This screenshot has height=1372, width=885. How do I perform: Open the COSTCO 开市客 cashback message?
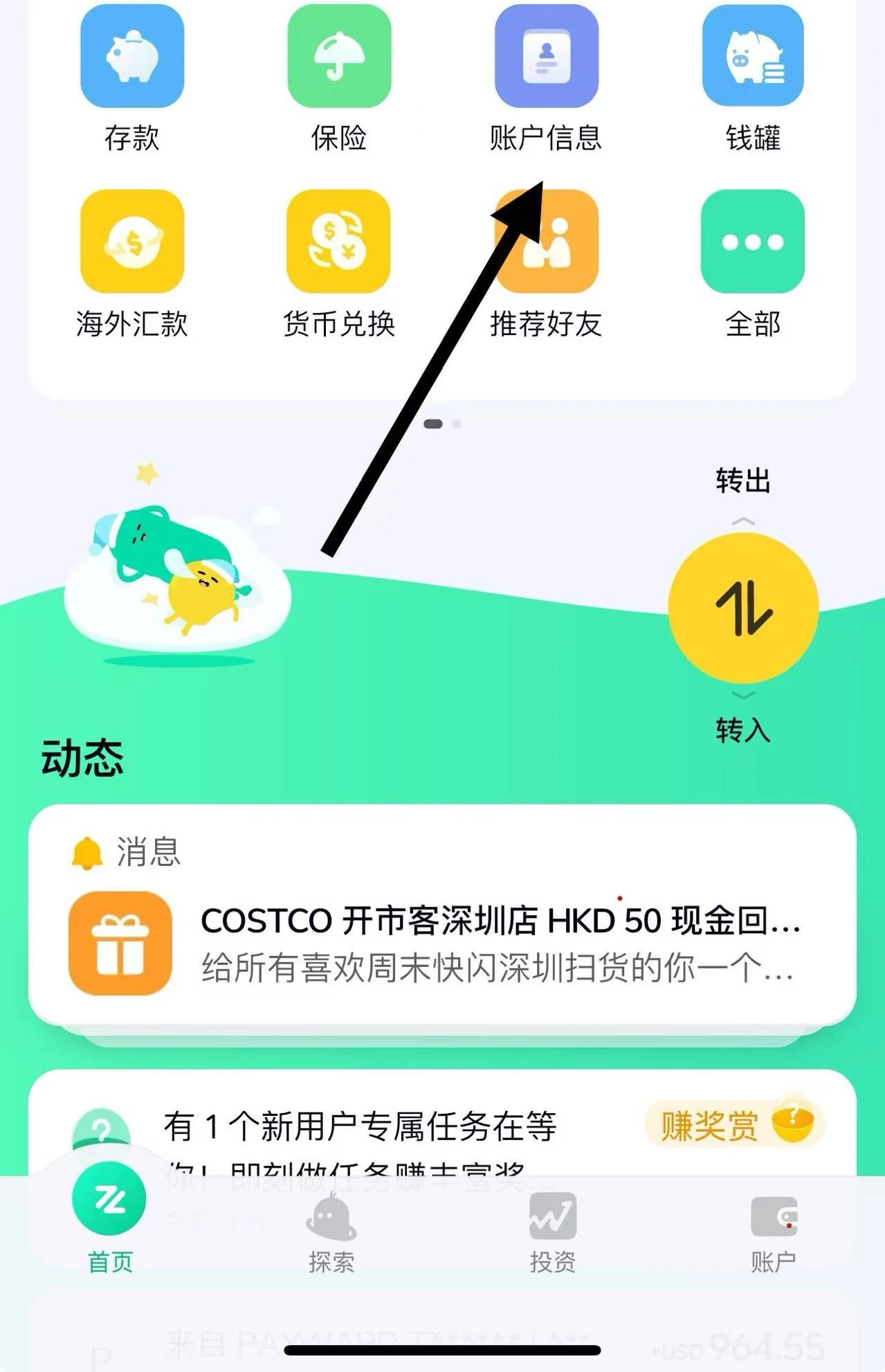(442, 943)
